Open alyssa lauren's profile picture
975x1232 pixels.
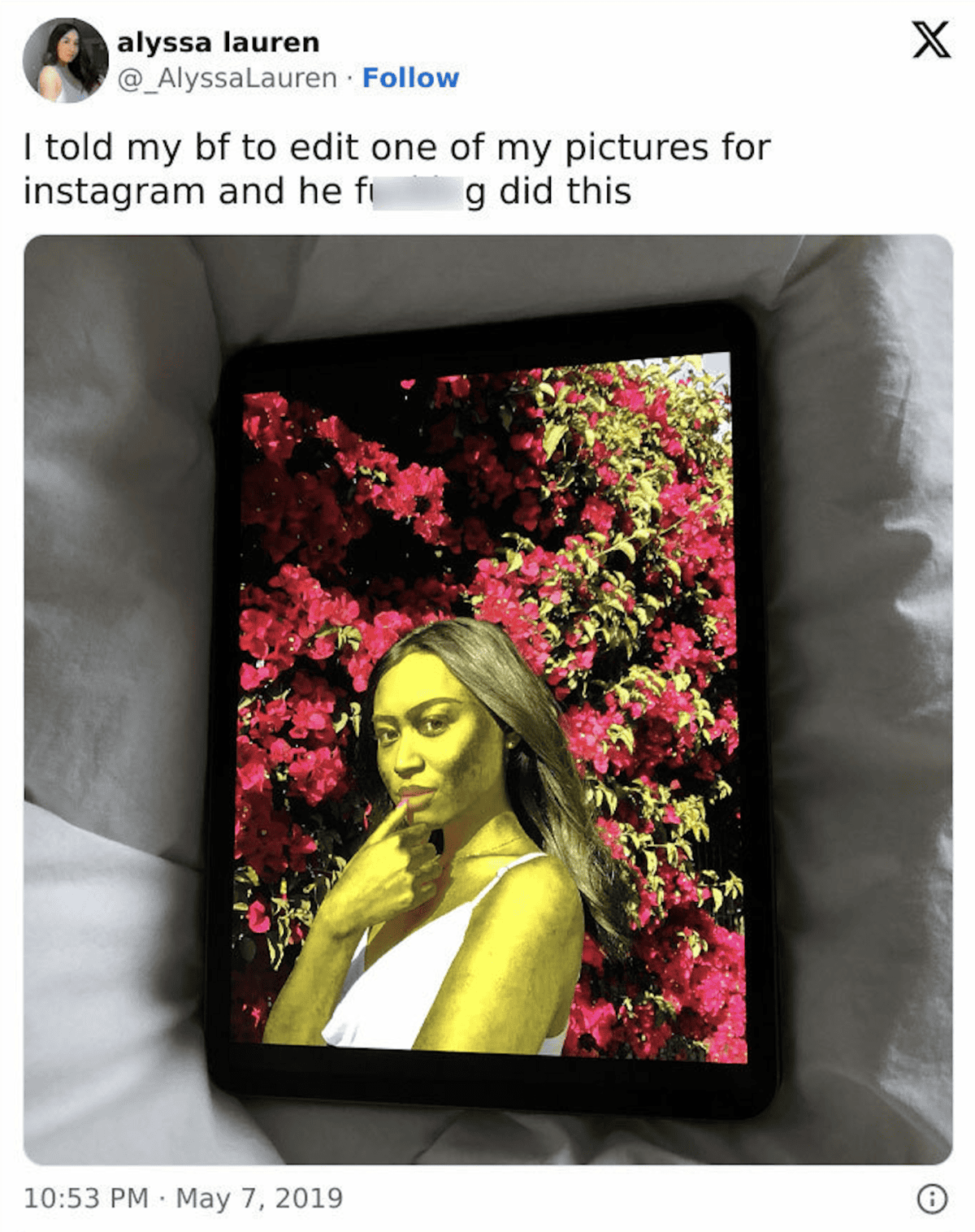point(65,60)
